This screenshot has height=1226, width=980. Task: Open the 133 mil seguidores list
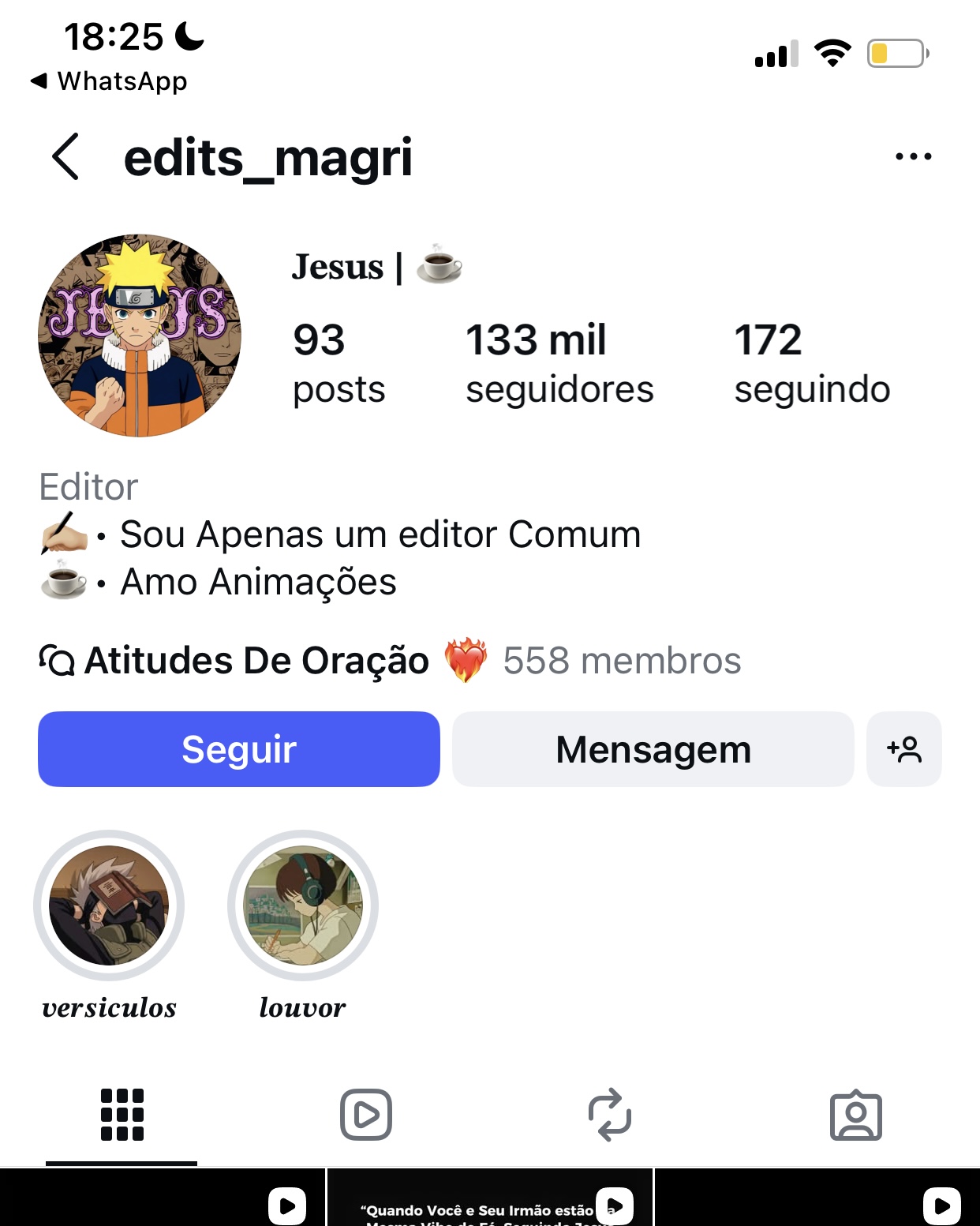(x=559, y=363)
